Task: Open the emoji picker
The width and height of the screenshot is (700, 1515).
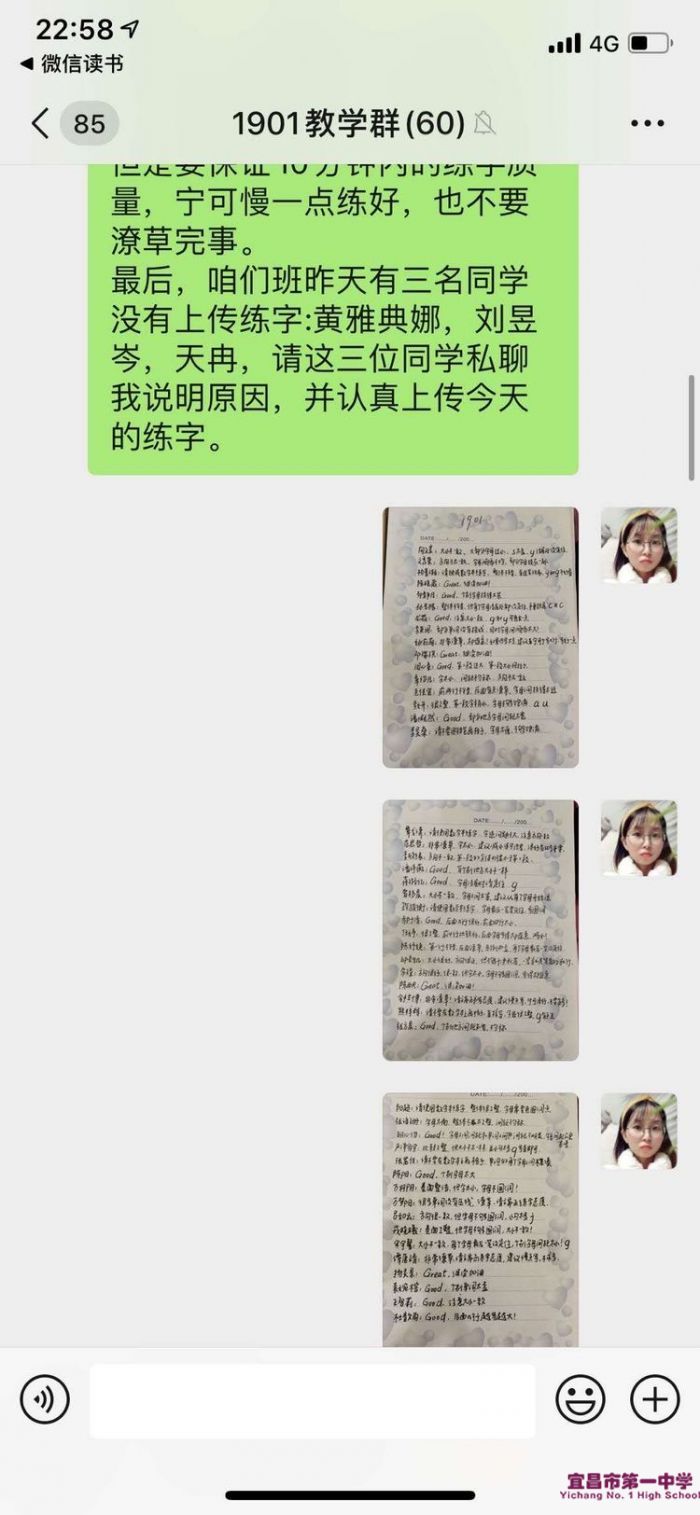Action: pos(580,1399)
